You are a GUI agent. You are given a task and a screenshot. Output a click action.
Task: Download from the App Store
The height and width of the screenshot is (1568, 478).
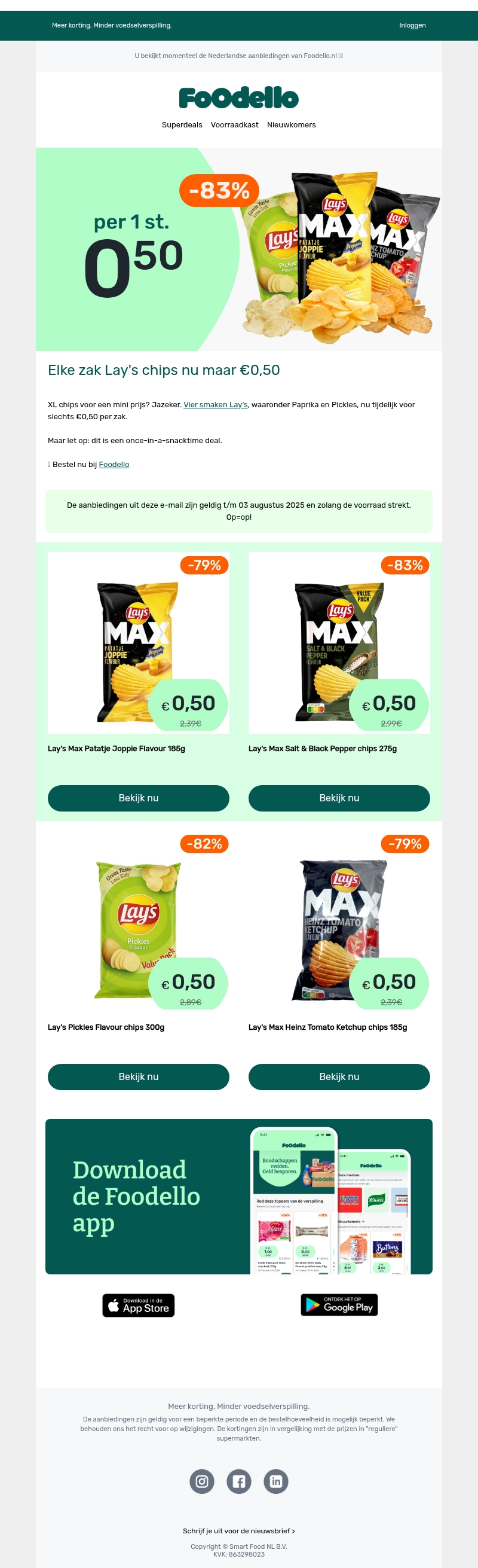[x=139, y=1305]
